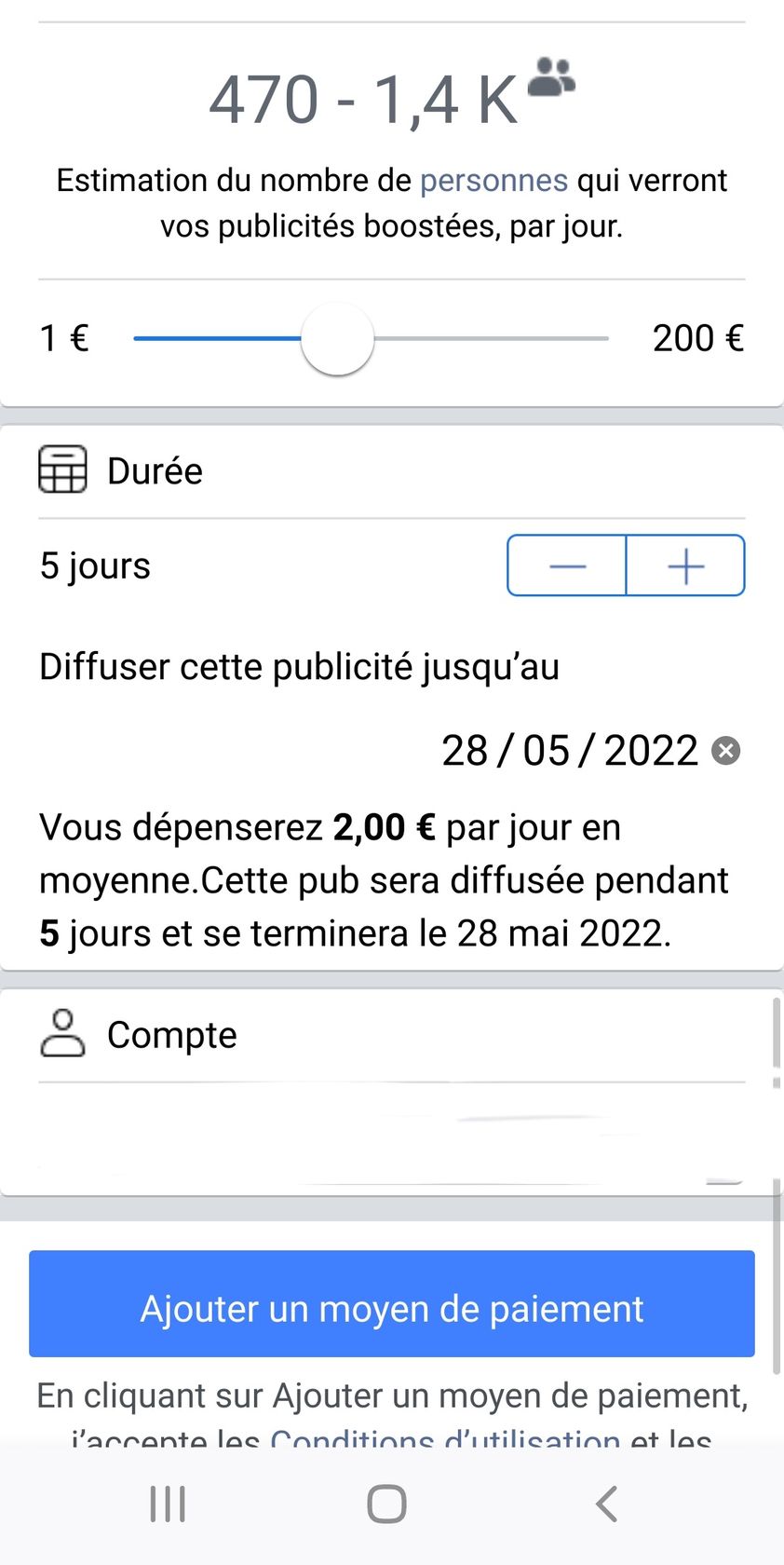Open the end date 28 / 05 / 2022 picker
Image resolution: width=784 pixels, height=1565 pixels.
570,750
